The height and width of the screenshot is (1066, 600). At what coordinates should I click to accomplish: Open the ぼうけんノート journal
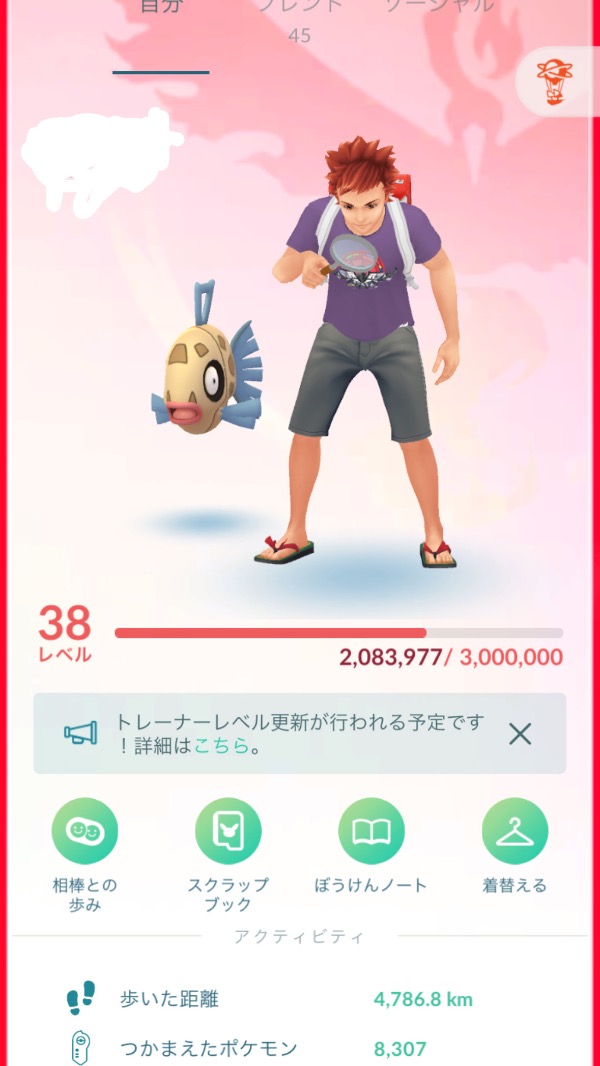371,832
